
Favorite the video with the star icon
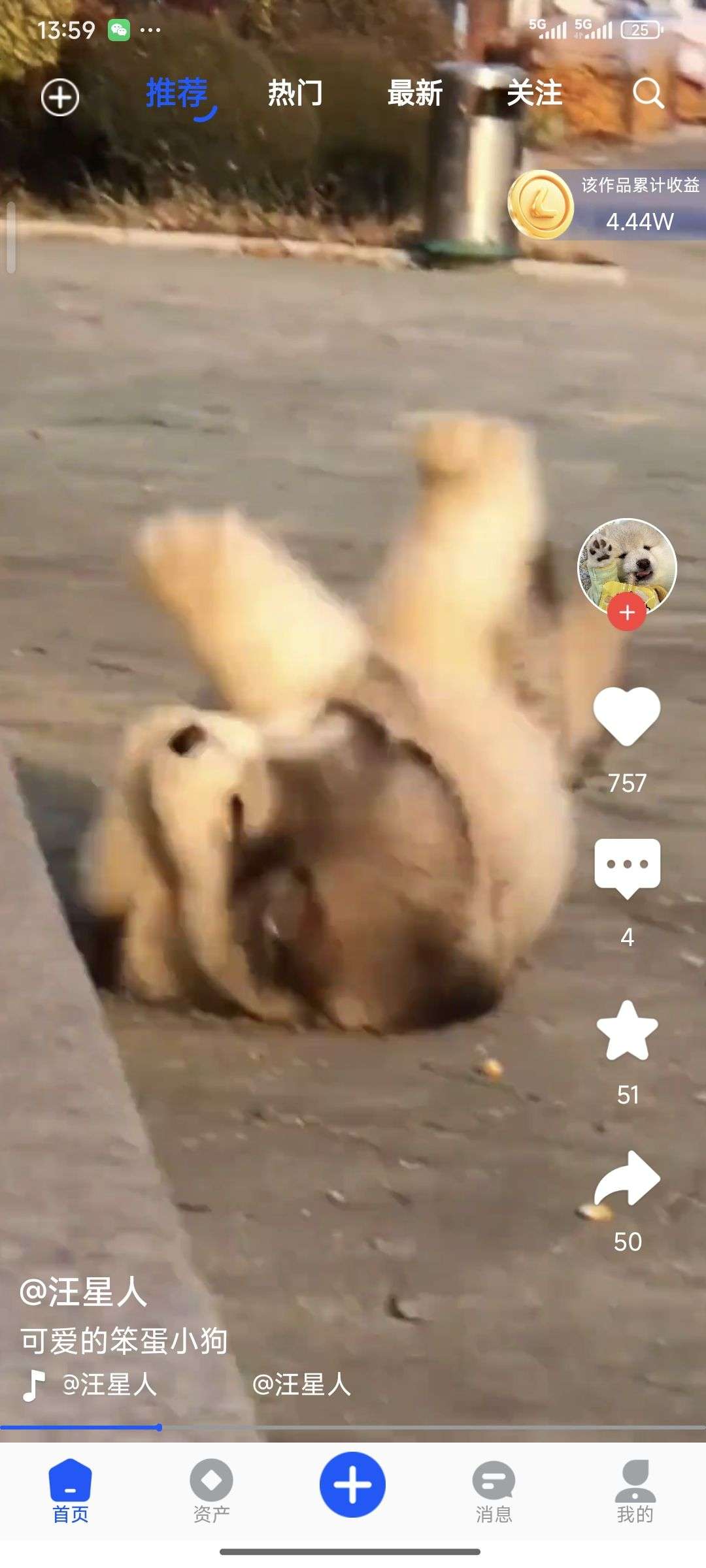click(627, 1032)
